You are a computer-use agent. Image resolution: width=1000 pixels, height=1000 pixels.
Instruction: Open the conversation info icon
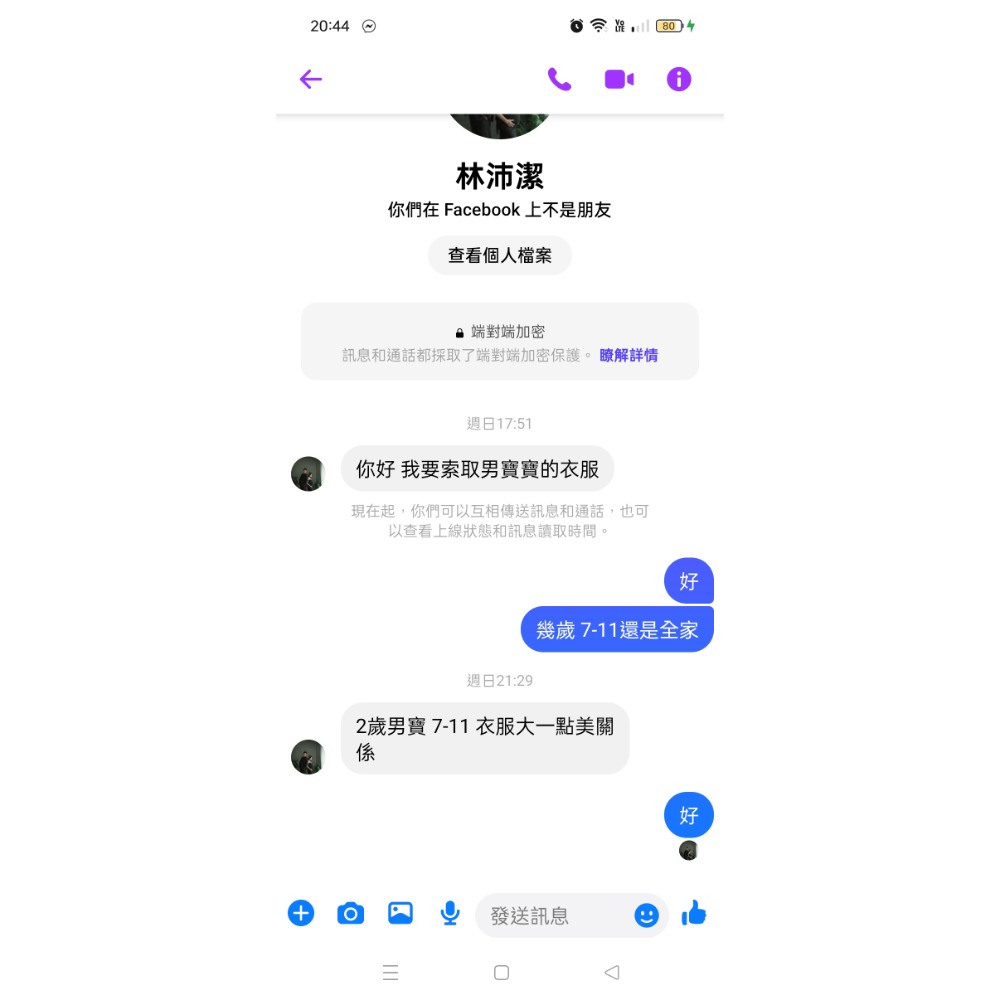point(679,80)
